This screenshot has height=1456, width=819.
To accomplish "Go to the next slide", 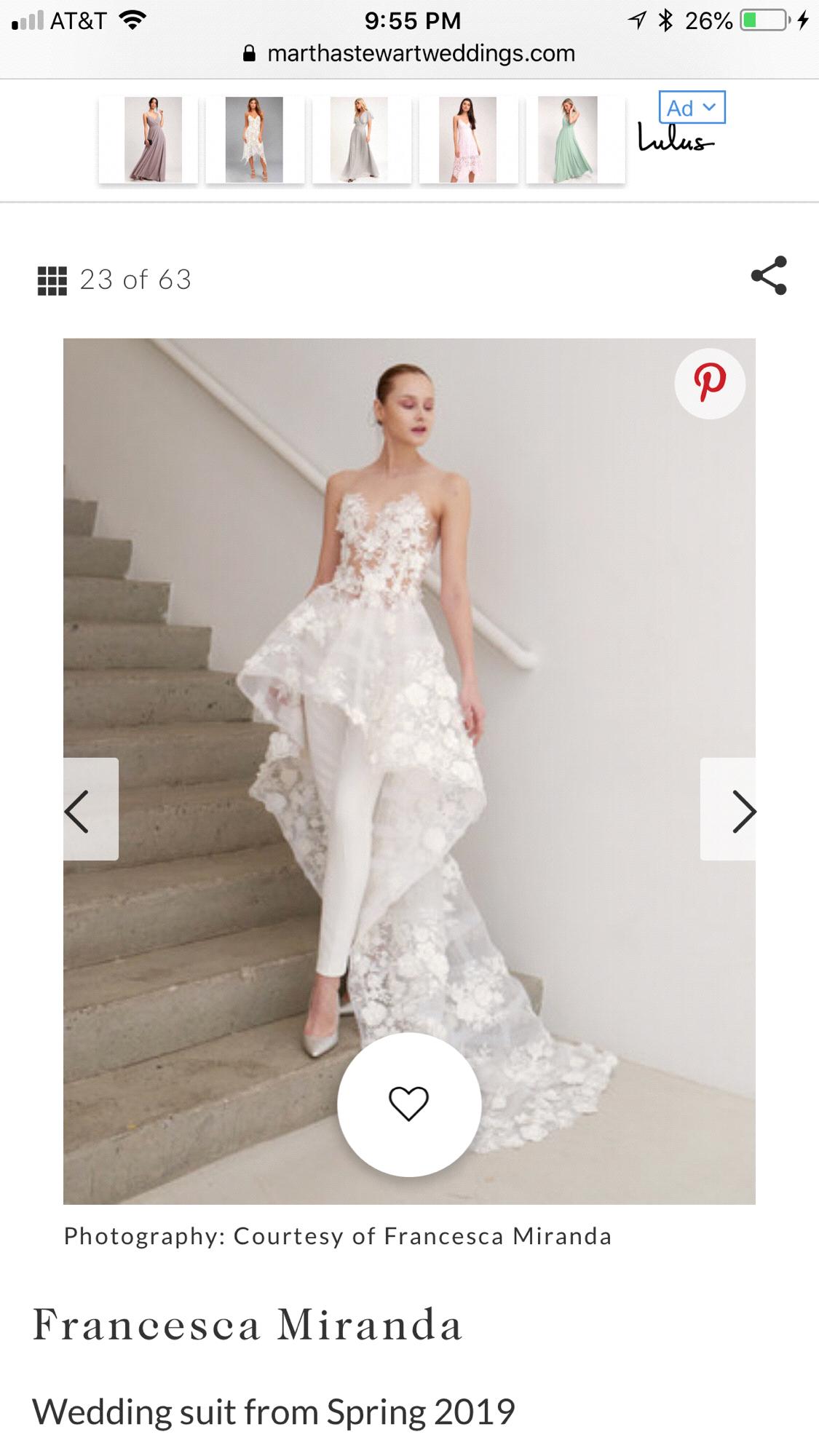I will click(x=729, y=810).
